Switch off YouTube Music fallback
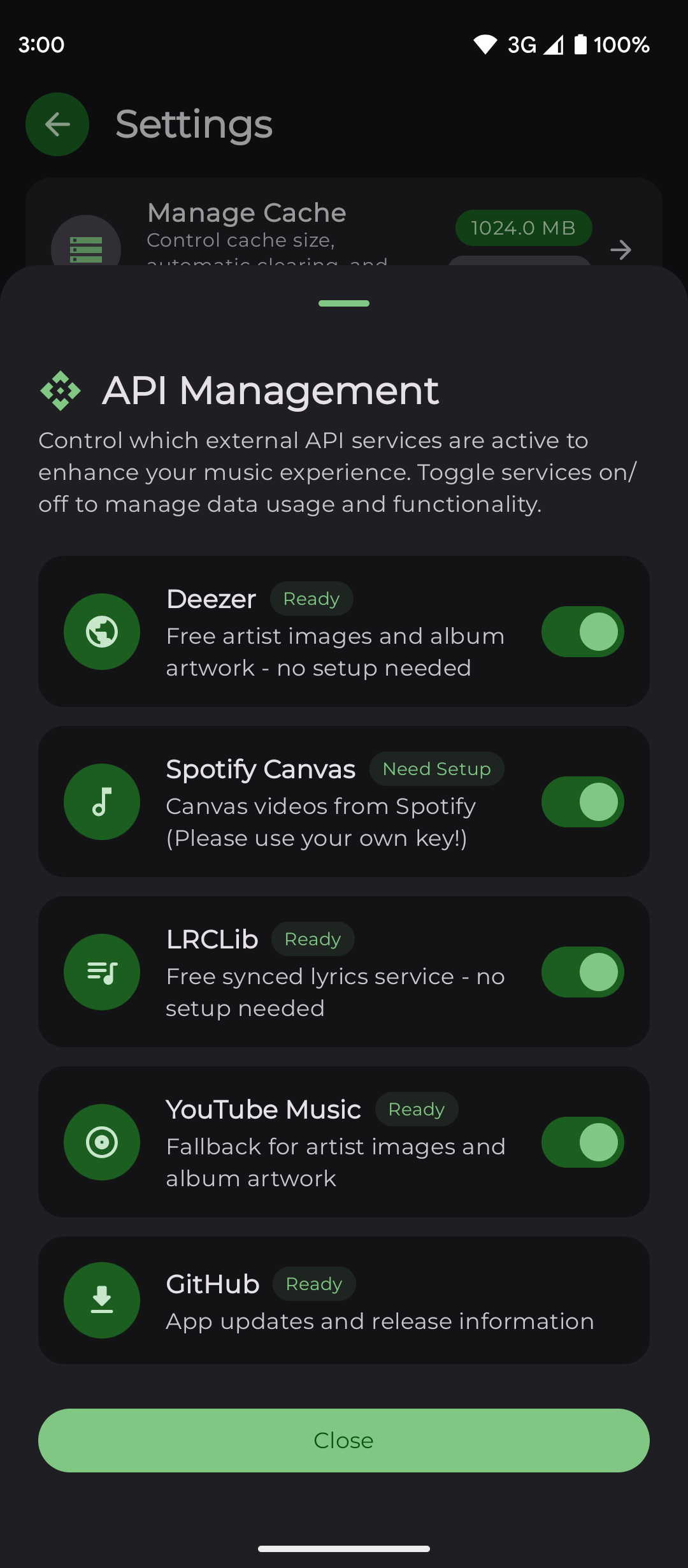688x1568 pixels. tap(582, 1142)
